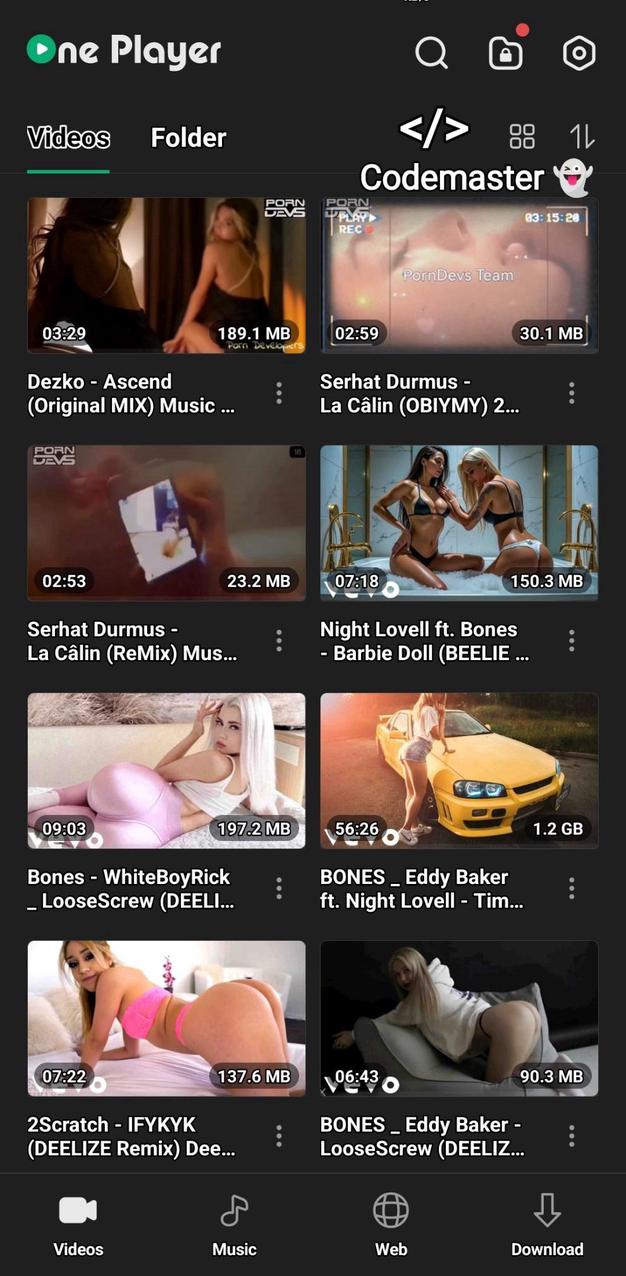Go to the Download tab
The height and width of the screenshot is (1276, 626).
(547, 1226)
